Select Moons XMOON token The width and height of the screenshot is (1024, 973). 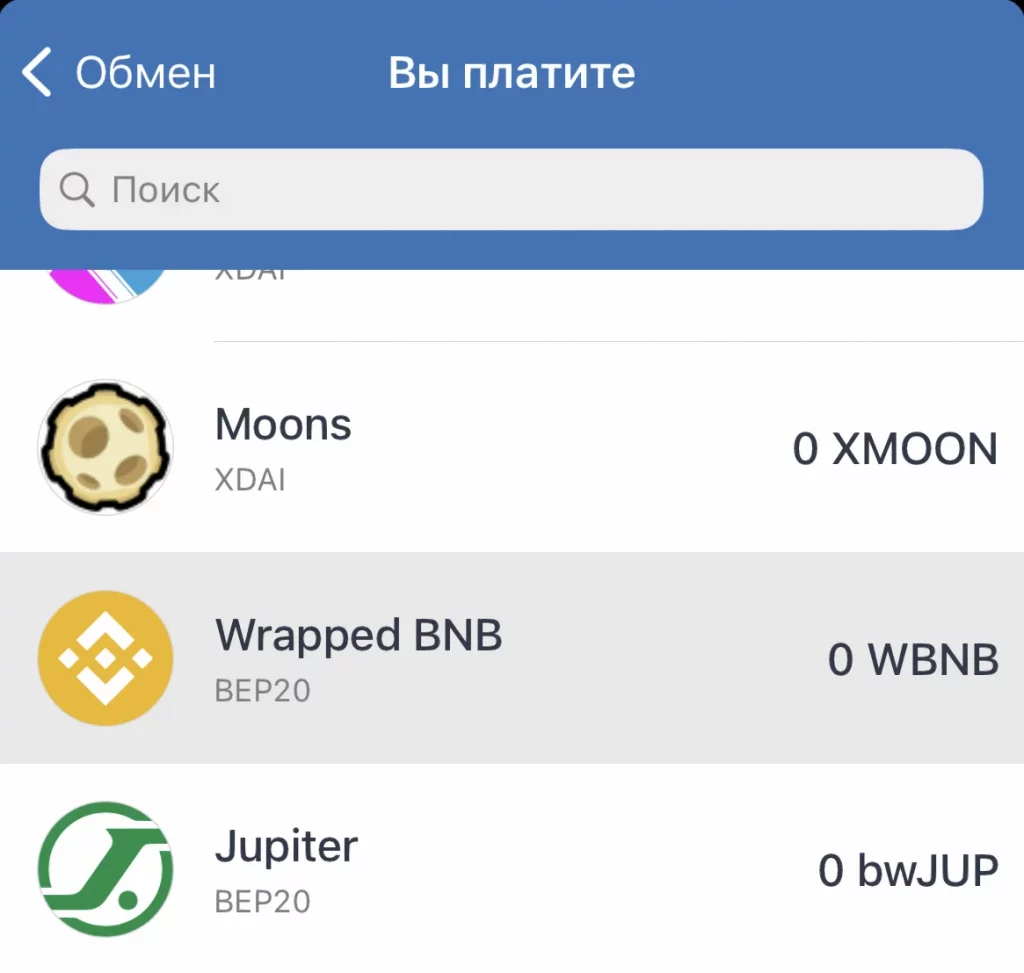coord(510,448)
